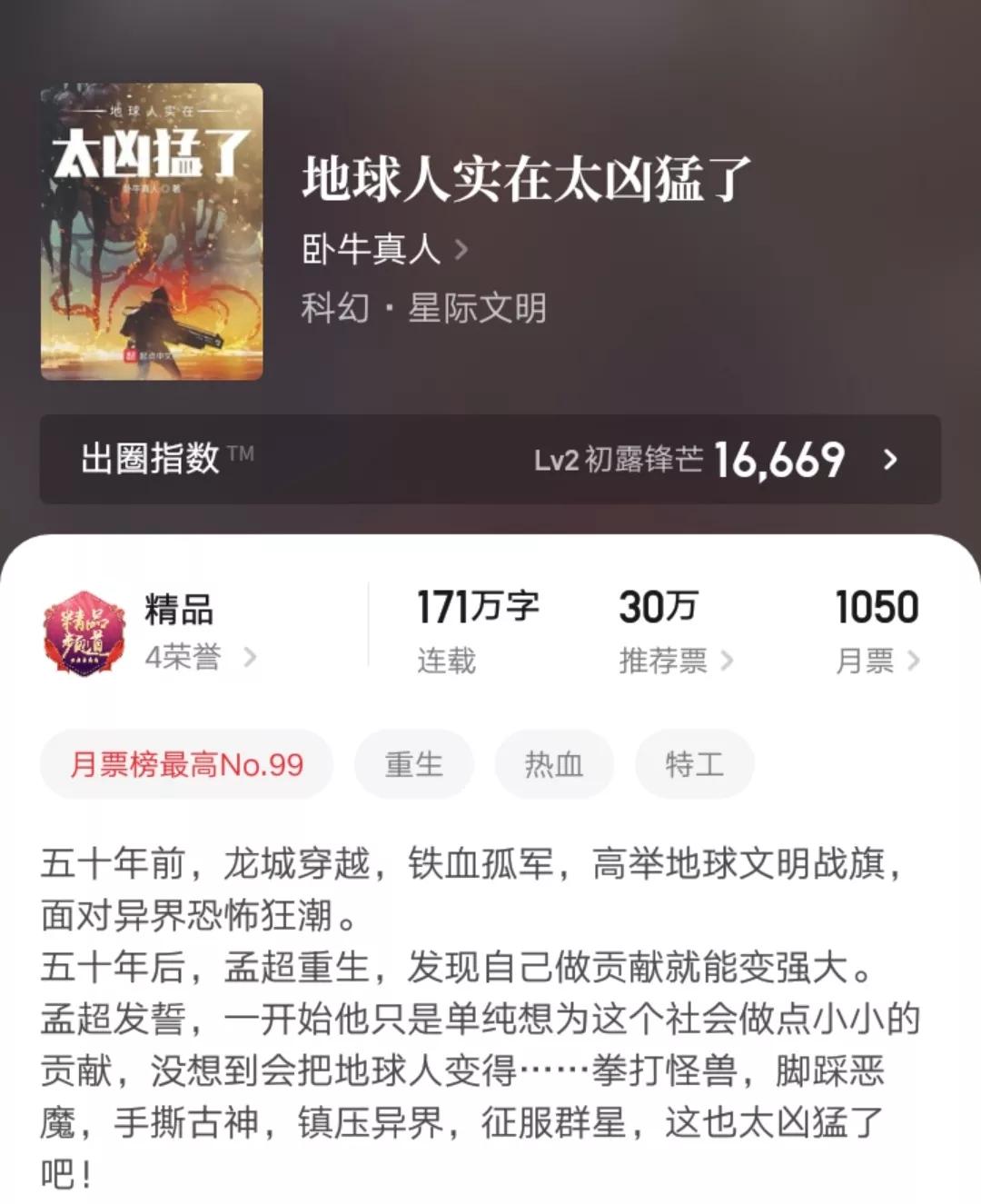View the 16,669 出圈指数 score details
981x1204 pixels.
pos(781,460)
